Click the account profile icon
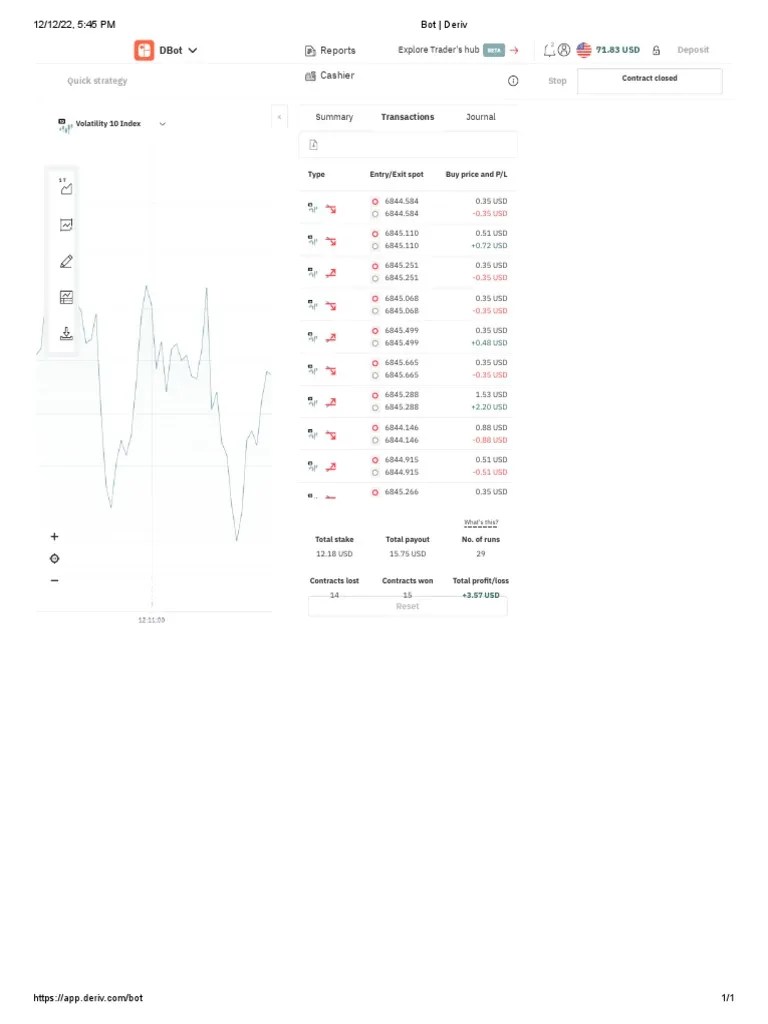Viewport: 768px width, 1024px height. pos(565,49)
